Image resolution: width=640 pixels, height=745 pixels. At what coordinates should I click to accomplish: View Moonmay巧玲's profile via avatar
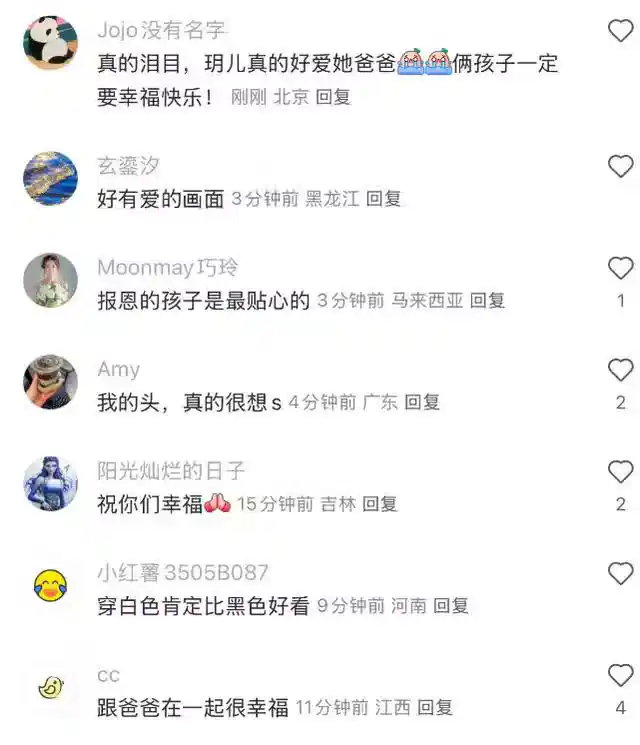(x=50, y=280)
